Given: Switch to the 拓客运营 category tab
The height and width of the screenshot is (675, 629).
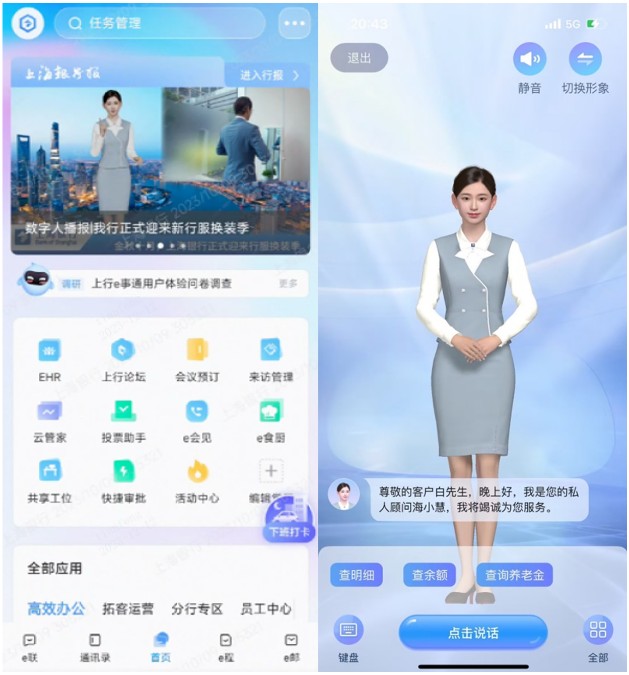Looking at the screenshot, I should click(127, 608).
